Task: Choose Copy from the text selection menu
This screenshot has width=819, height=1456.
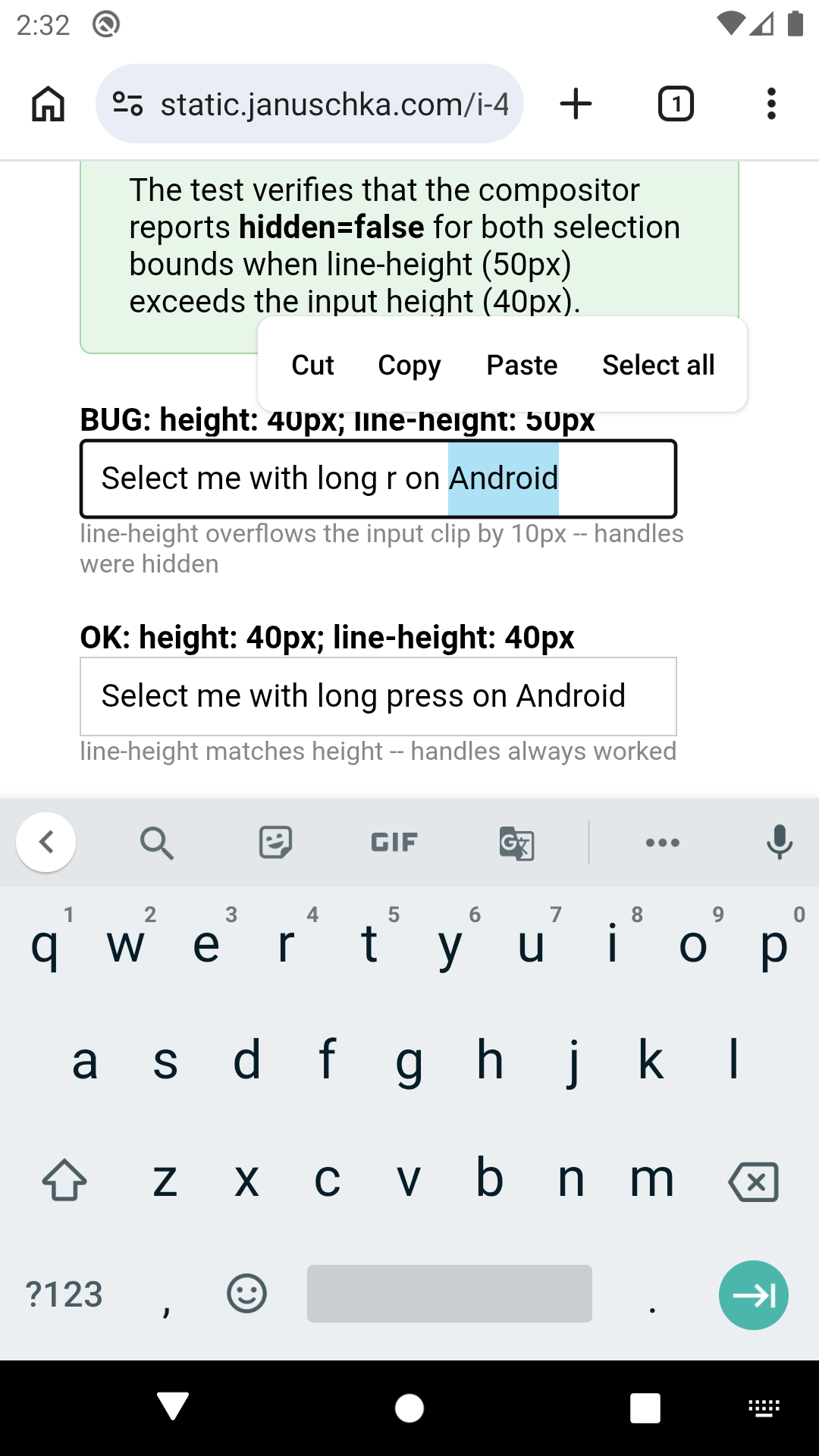Action: coord(409,364)
